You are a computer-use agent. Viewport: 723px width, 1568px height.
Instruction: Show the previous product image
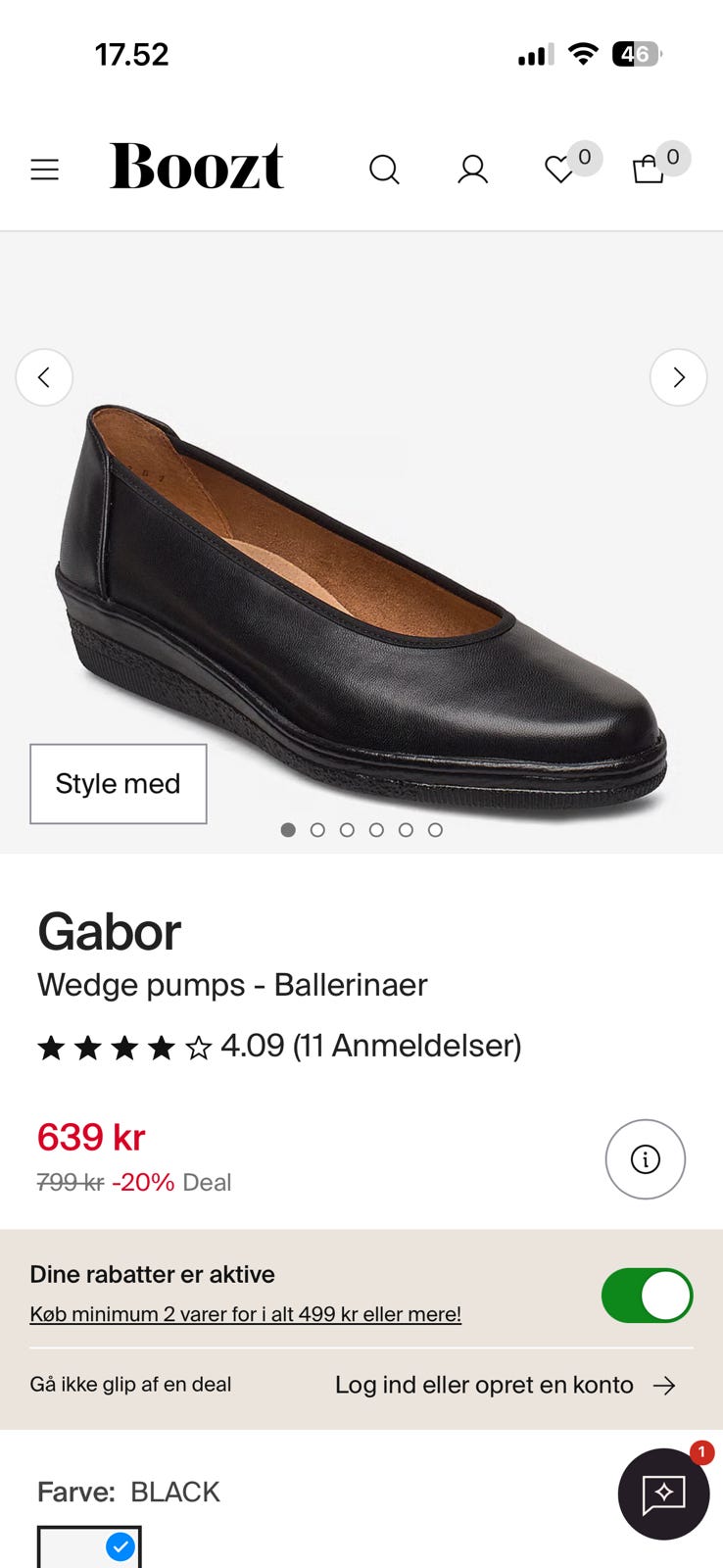44,376
